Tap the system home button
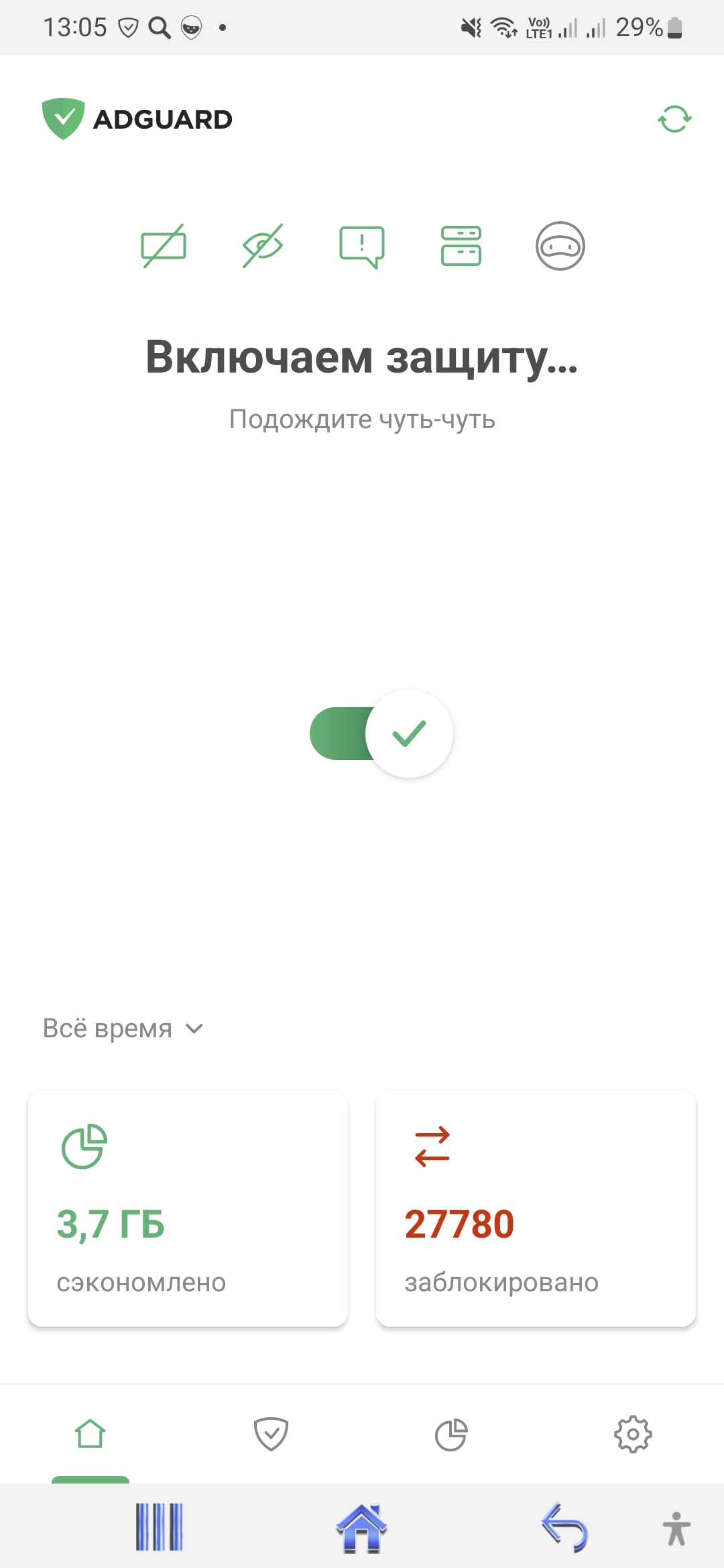This screenshot has width=724, height=1568. click(x=361, y=1528)
